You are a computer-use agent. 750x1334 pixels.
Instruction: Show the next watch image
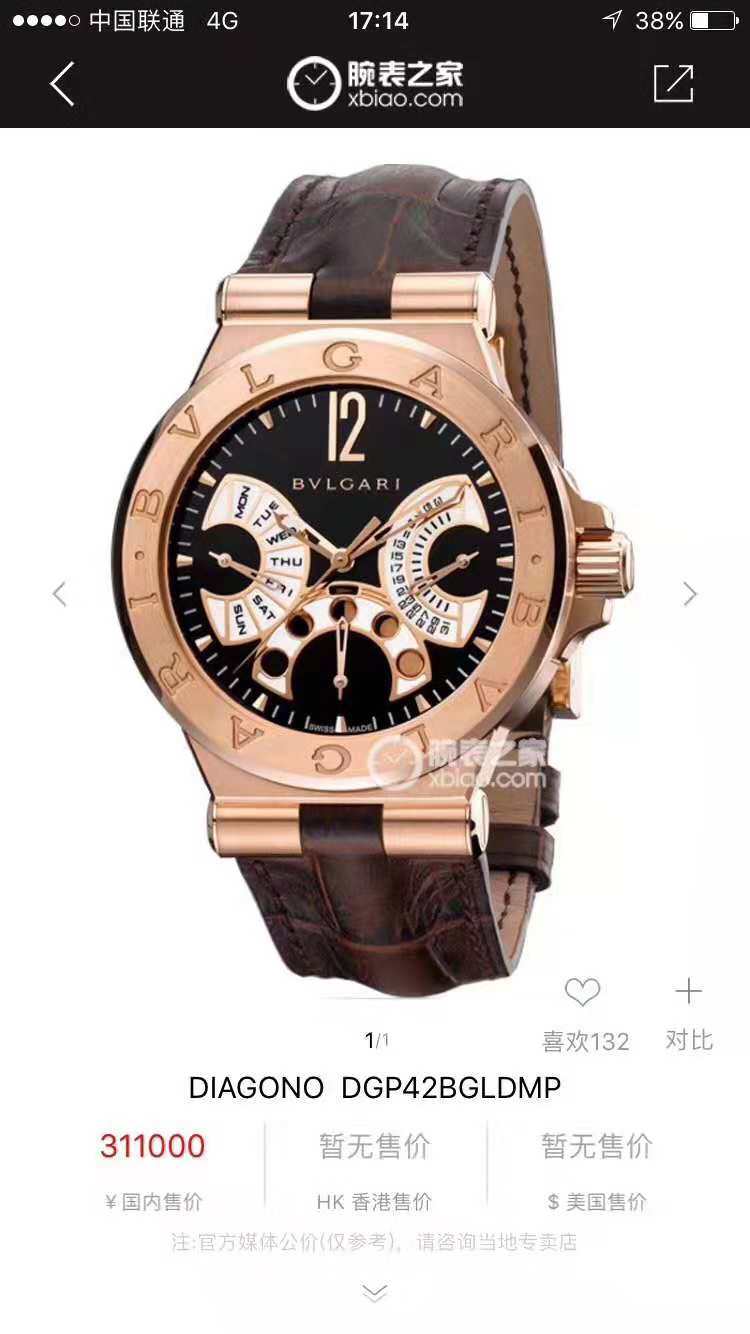[x=690, y=594]
